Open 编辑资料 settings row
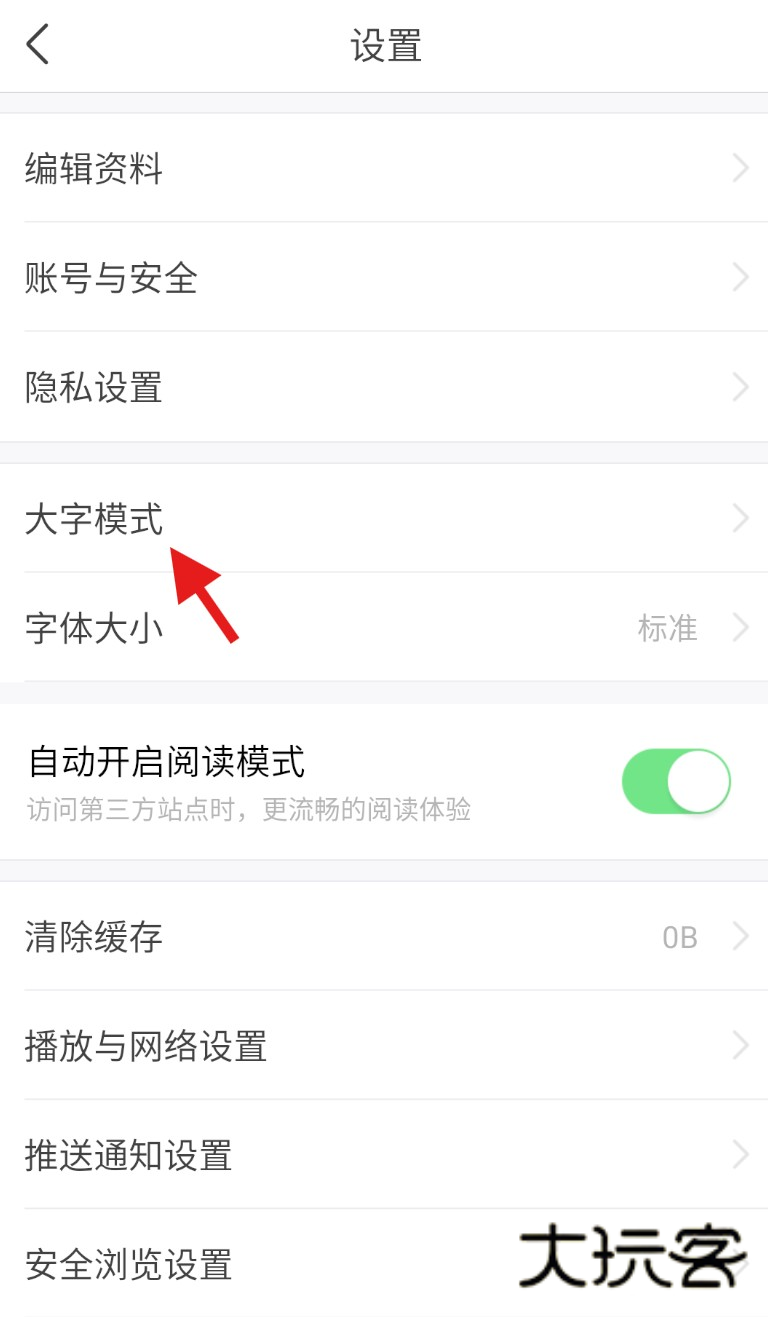Image resolution: width=768 pixels, height=1317 pixels. coord(384,169)
